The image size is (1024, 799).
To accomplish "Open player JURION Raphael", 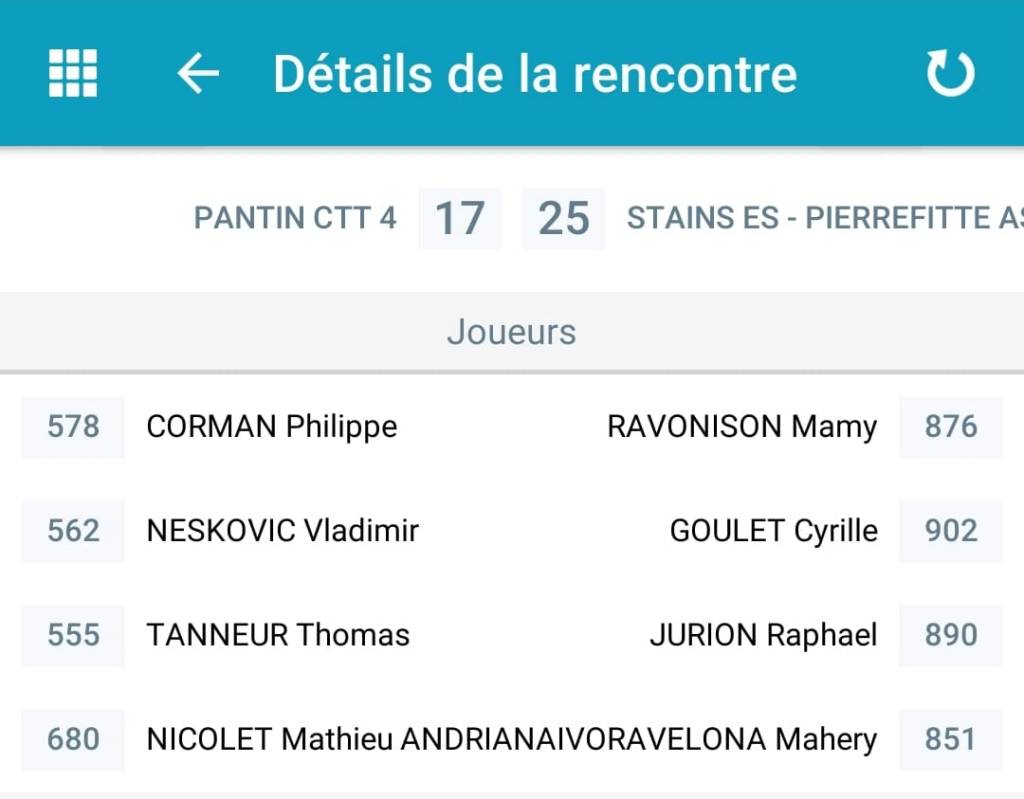I will pyautogui.click(x=763, y=635).
